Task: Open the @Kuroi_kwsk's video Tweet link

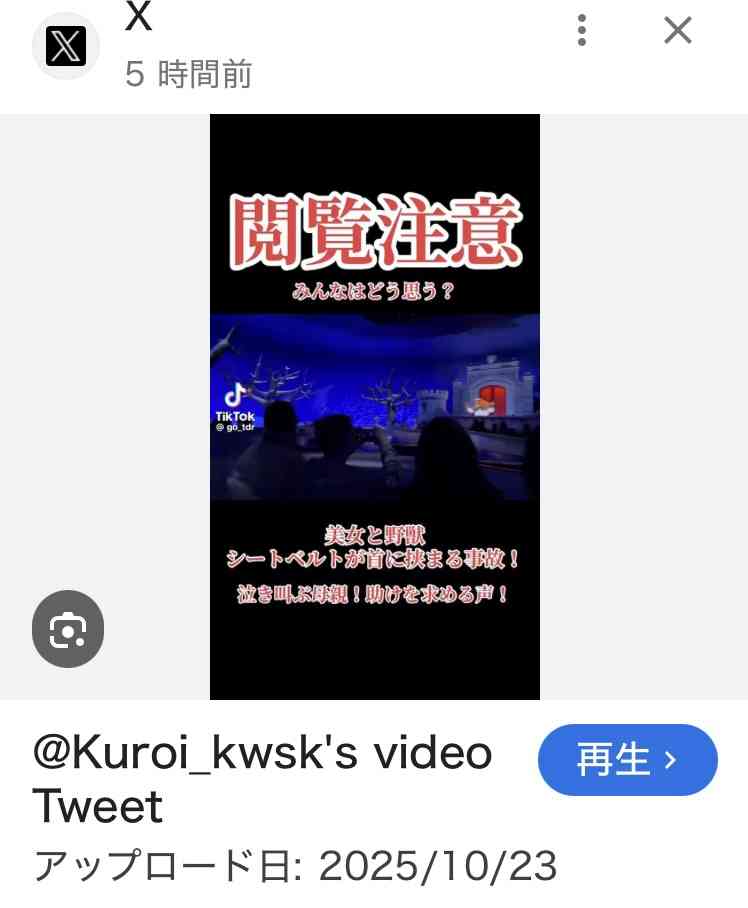Action: (262, 779)
